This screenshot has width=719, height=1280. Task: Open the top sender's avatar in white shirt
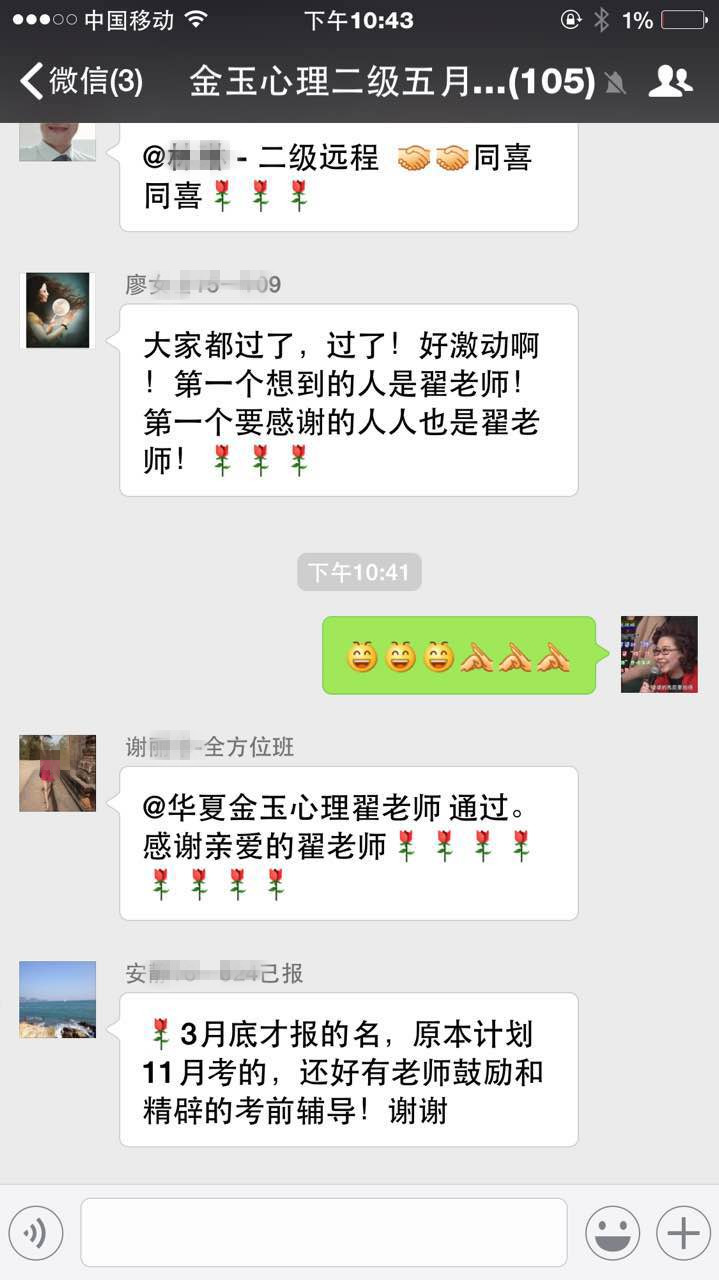tap(58, 142)
